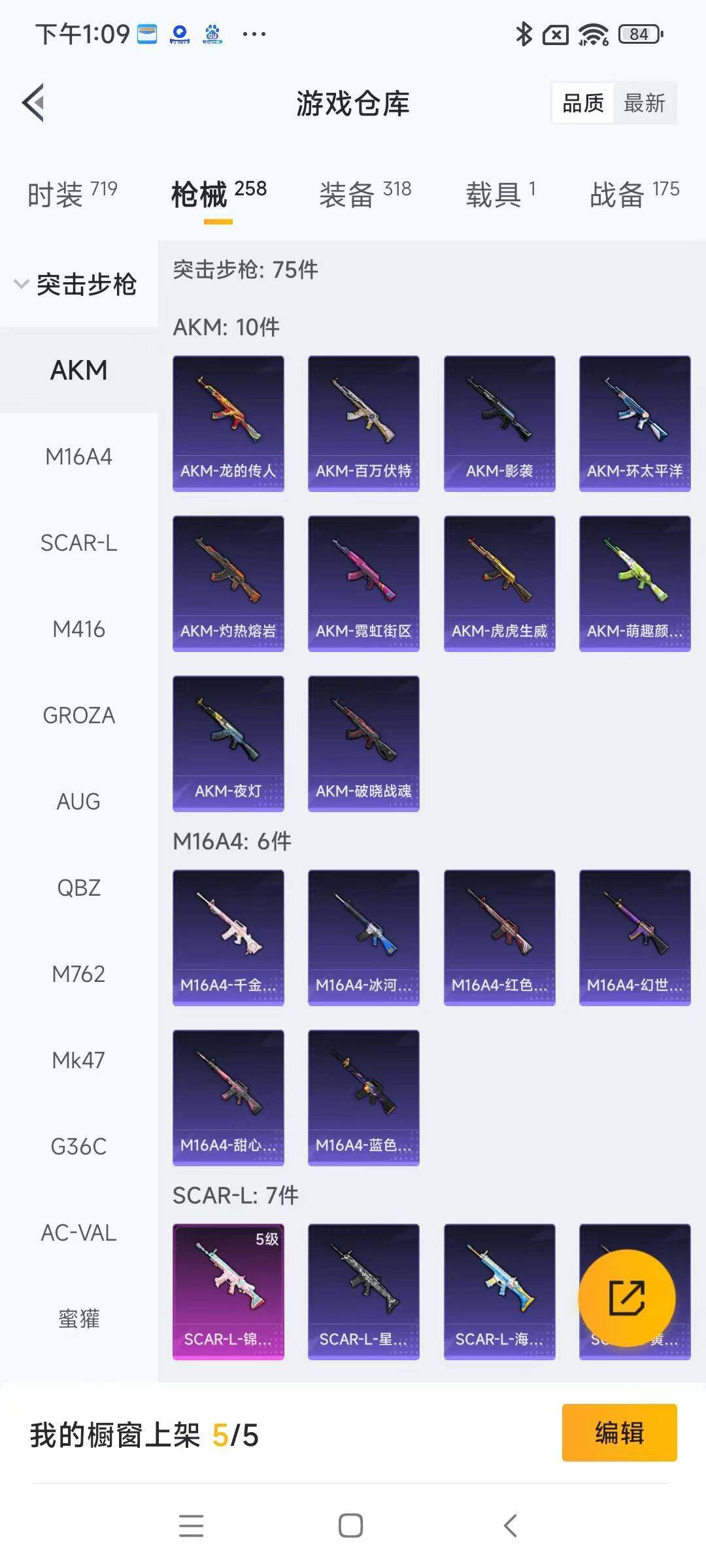
Task: Select GROZA in the side list
Action: pos(78,715)
